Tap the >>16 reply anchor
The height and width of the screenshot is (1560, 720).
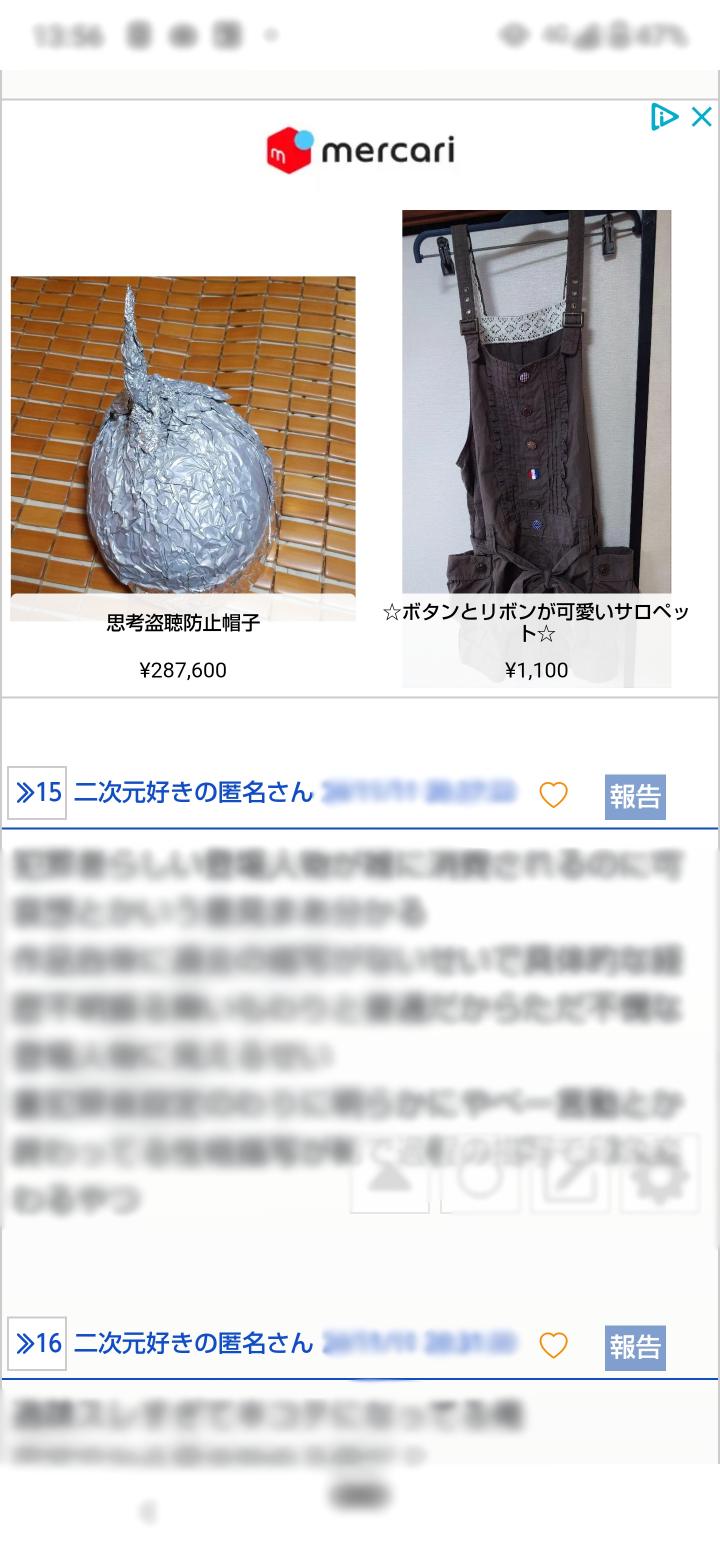[37, 1343]
